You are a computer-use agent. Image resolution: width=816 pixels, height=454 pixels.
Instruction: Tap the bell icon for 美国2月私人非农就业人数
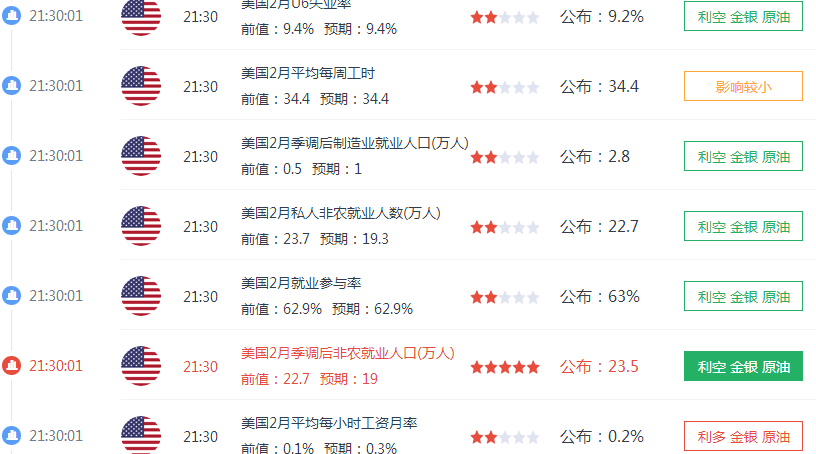(11, 226)
